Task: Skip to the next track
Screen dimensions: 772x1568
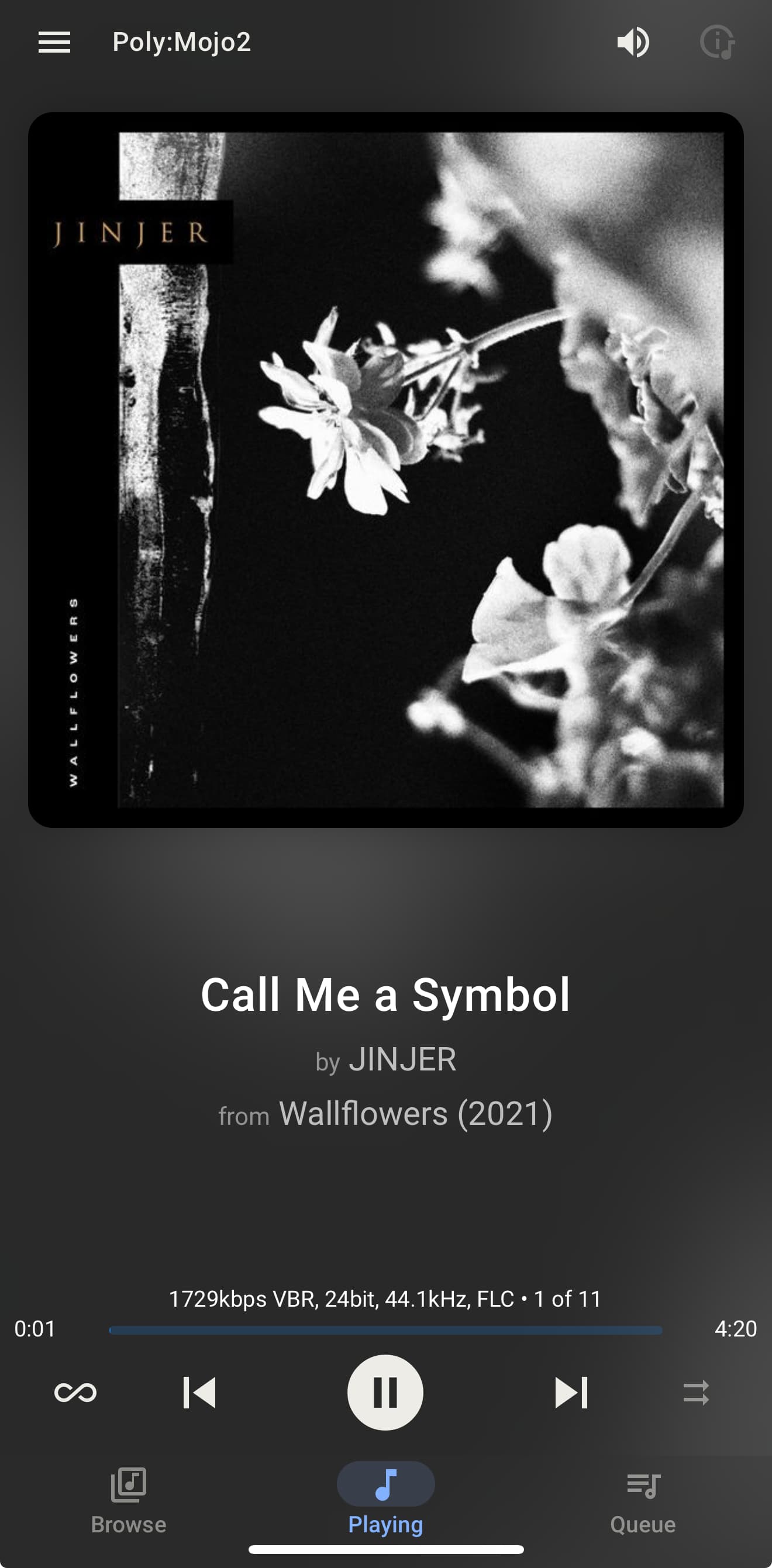Action: (x=571, y=1392)
